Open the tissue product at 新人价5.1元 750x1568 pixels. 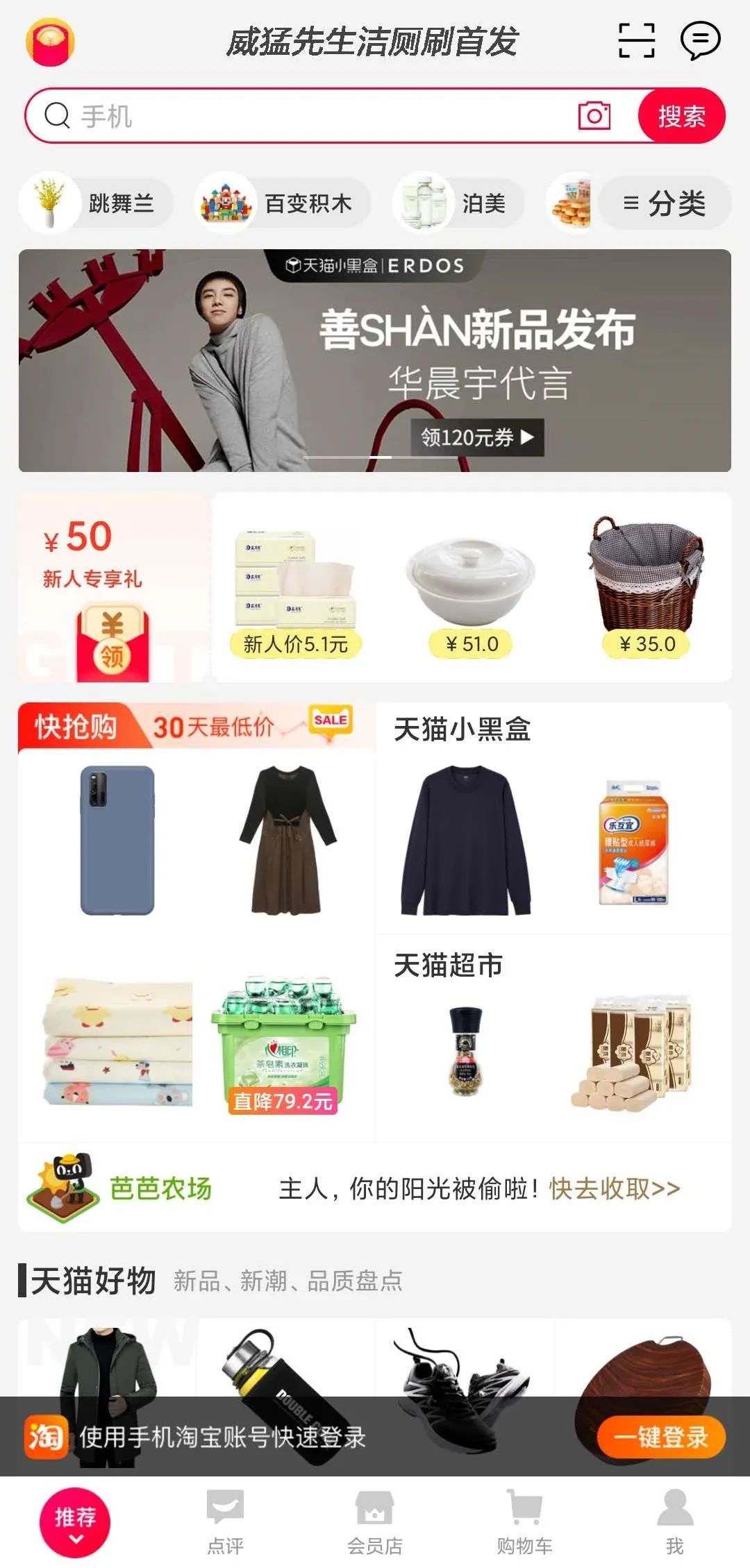(x=296, y=593)
